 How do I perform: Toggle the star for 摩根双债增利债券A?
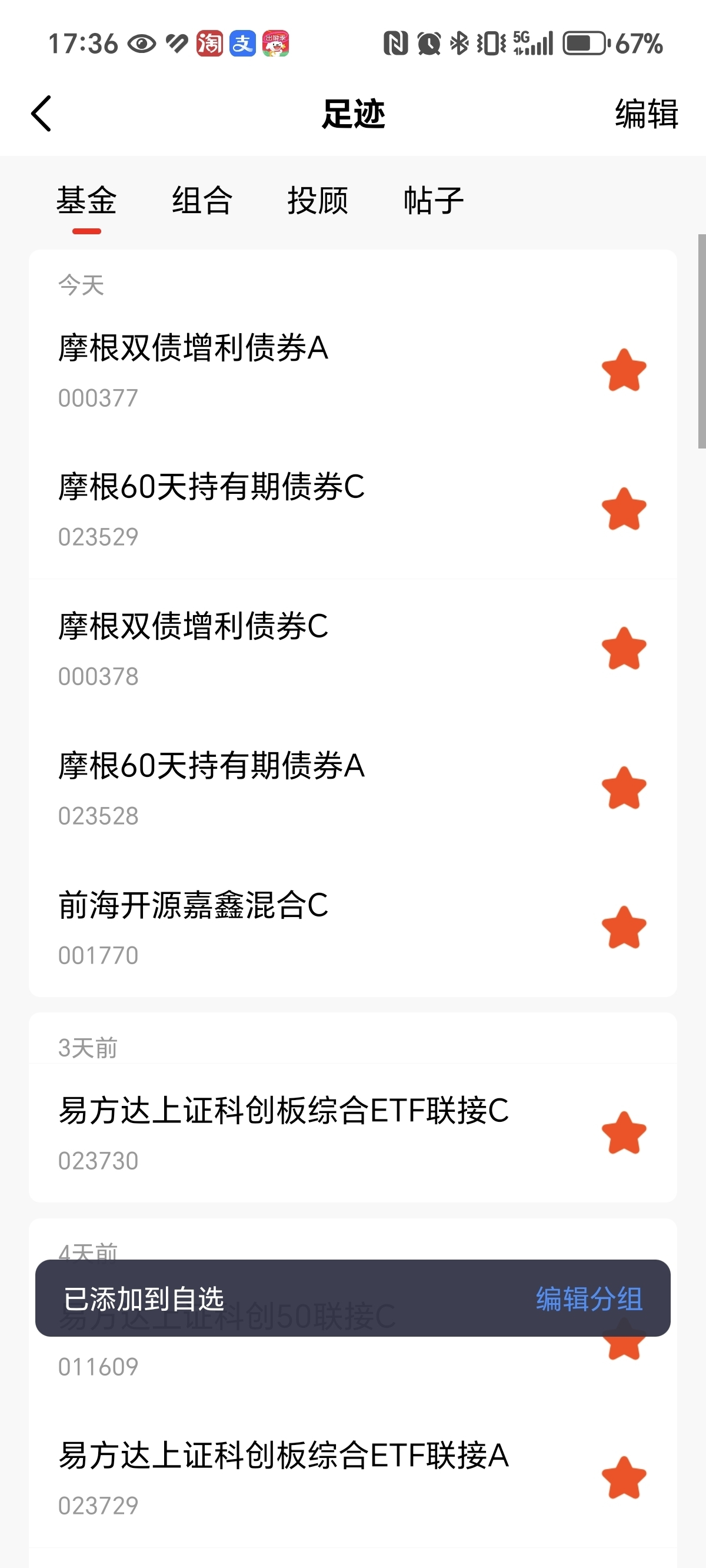(624, 371)
